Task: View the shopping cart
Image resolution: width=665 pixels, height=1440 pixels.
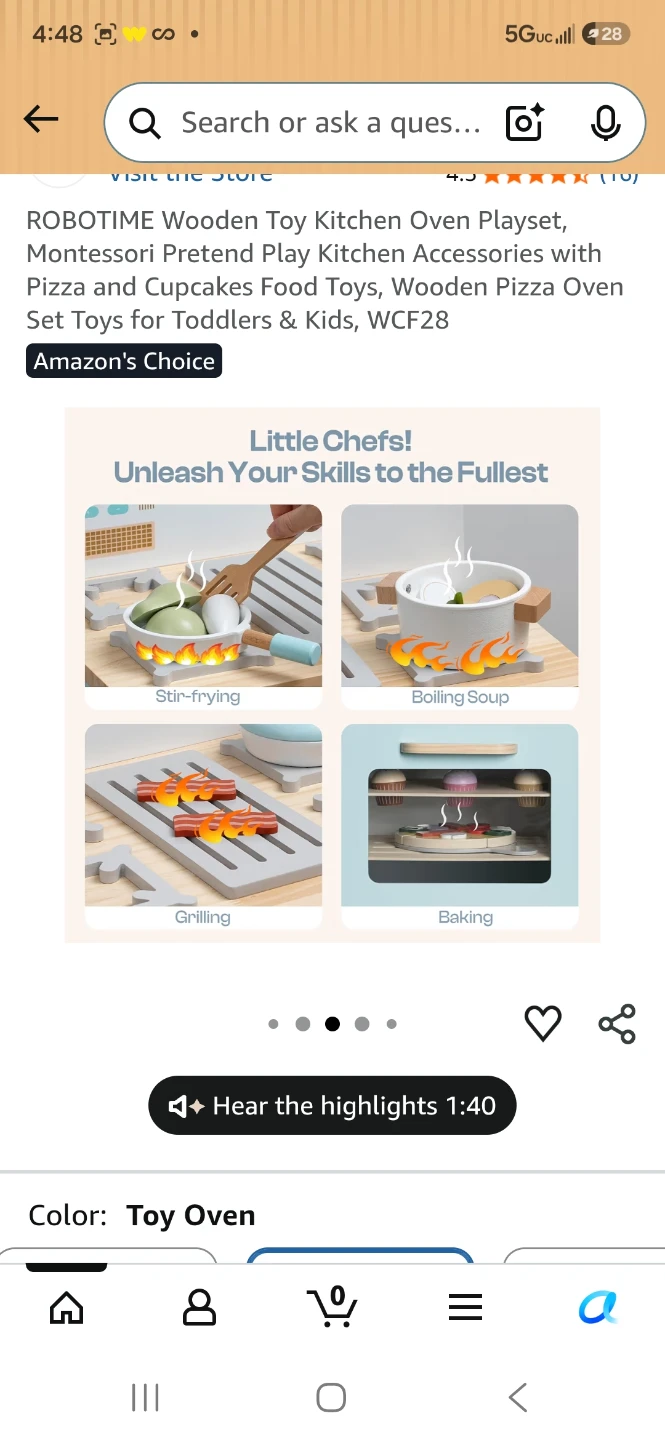Action: 332,1306
